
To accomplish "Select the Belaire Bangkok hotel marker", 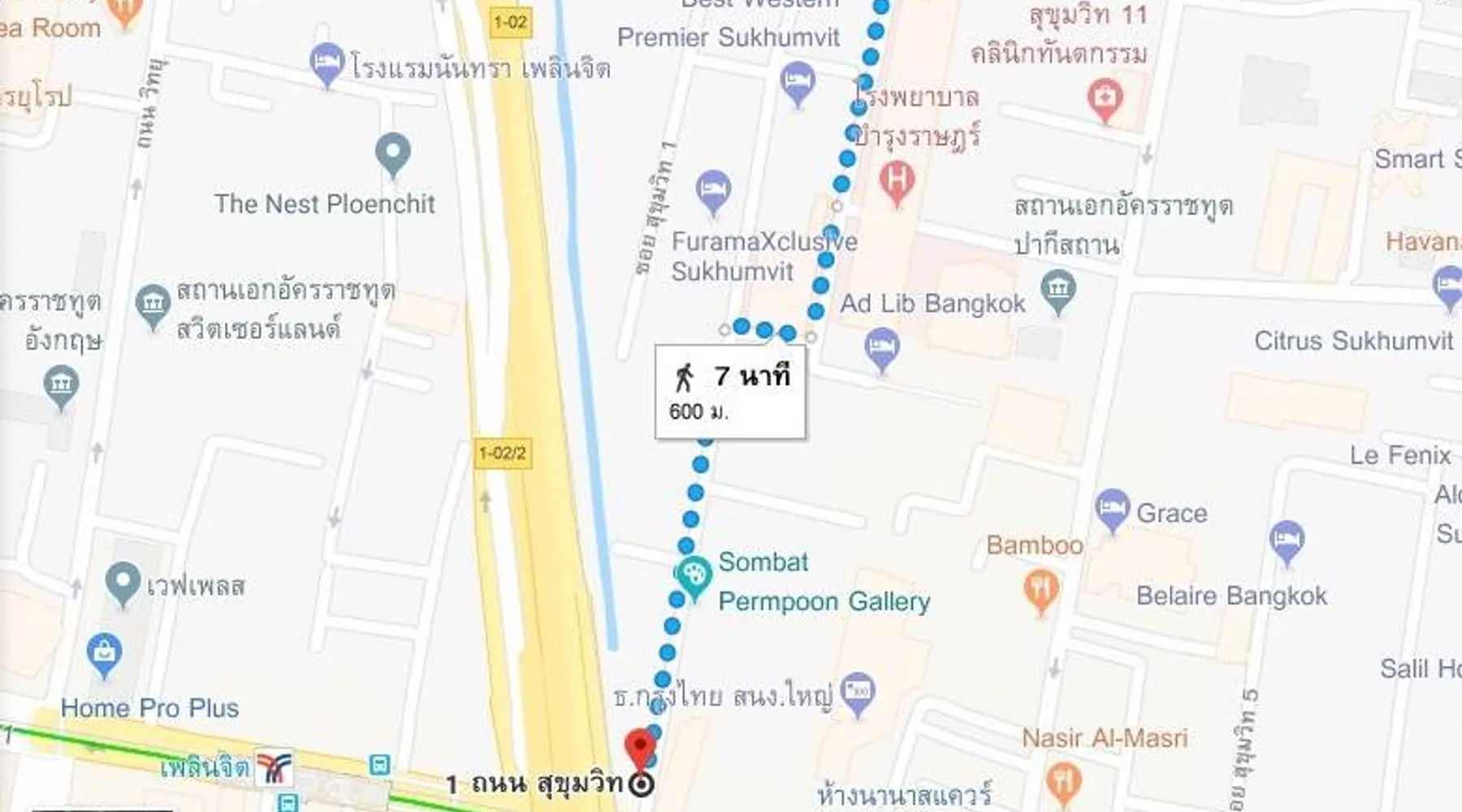I will pos(1287,540).
